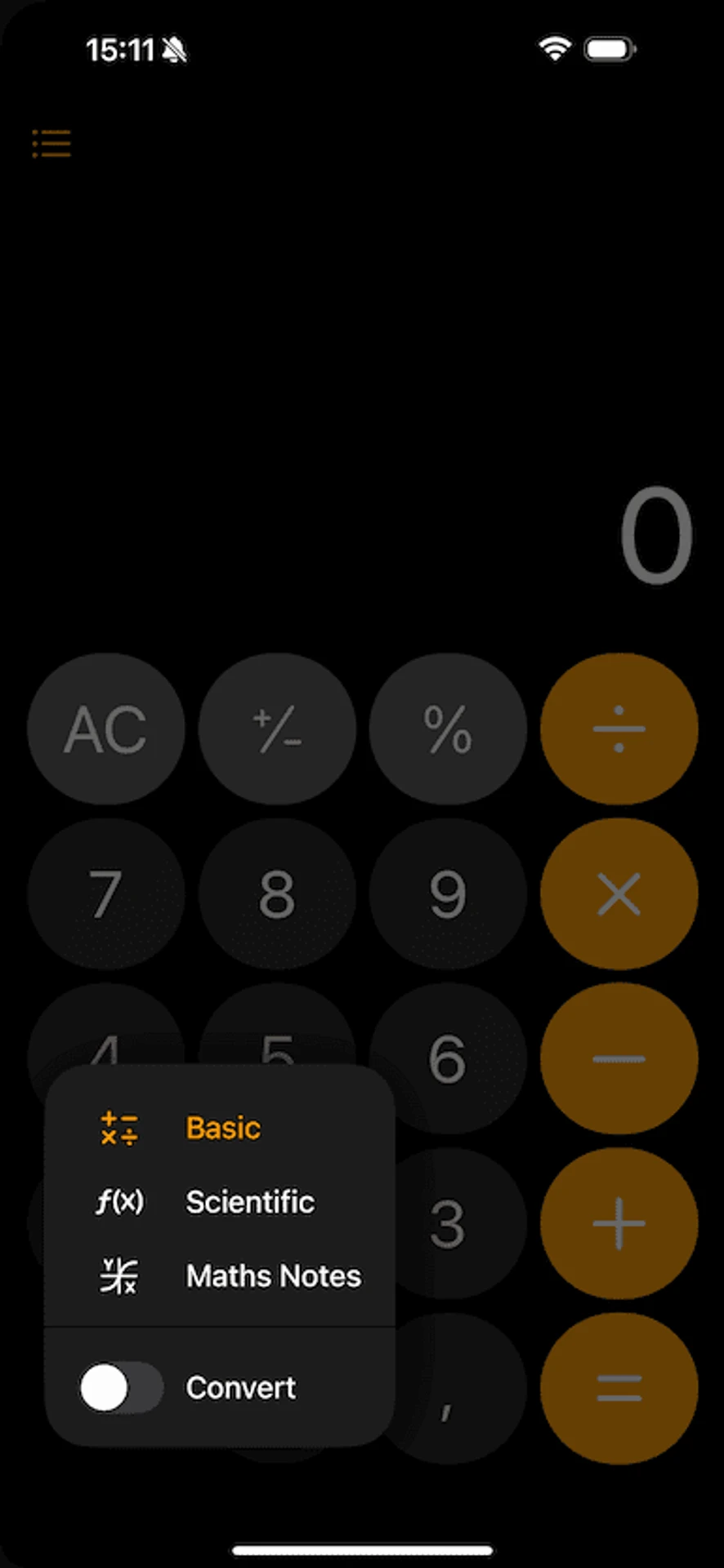Tap the divide operator key
The width and height of the screenshot is (724, 1568).
tap(619, 729)
